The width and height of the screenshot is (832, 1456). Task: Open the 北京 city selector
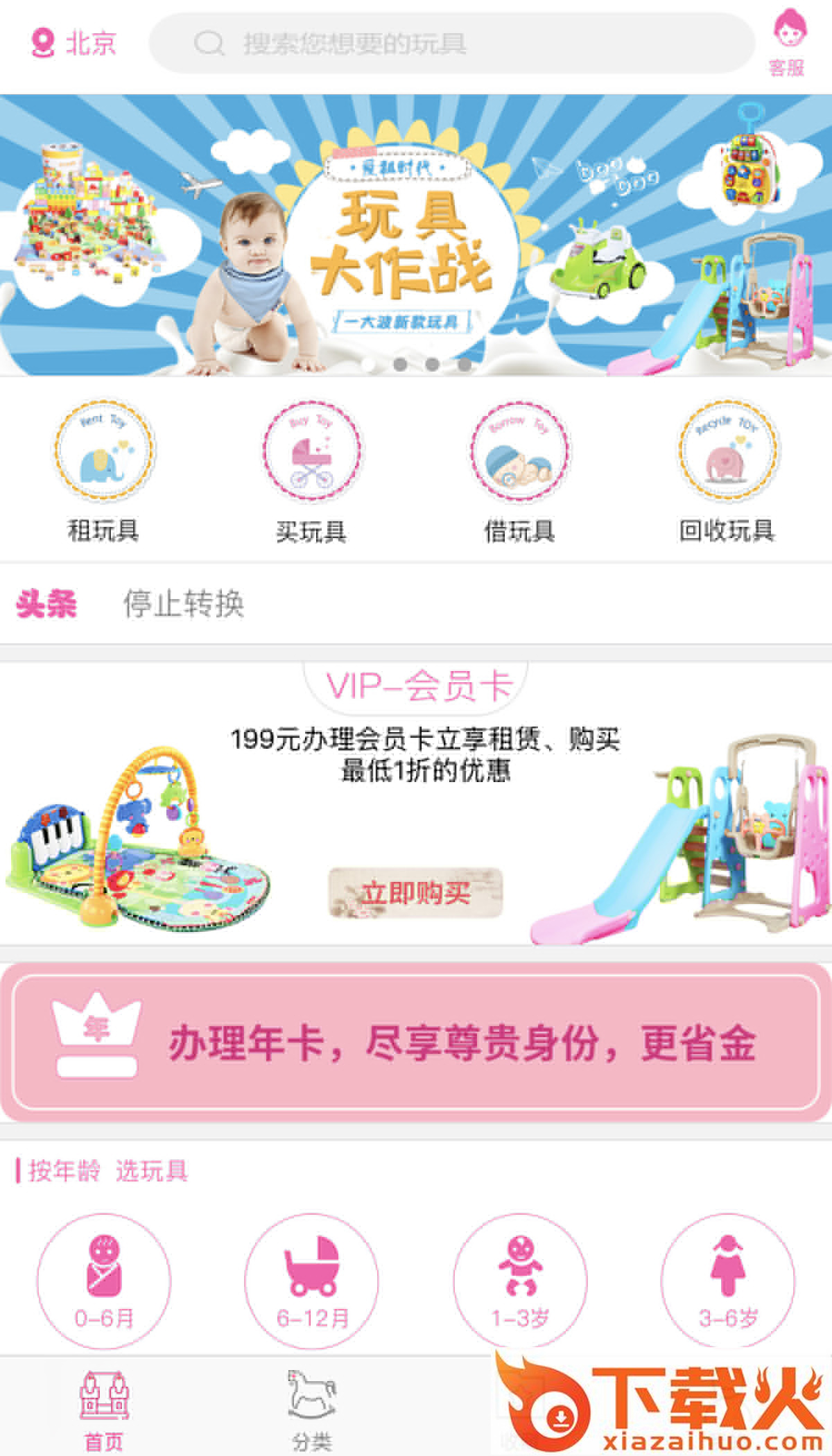(73, 43)
